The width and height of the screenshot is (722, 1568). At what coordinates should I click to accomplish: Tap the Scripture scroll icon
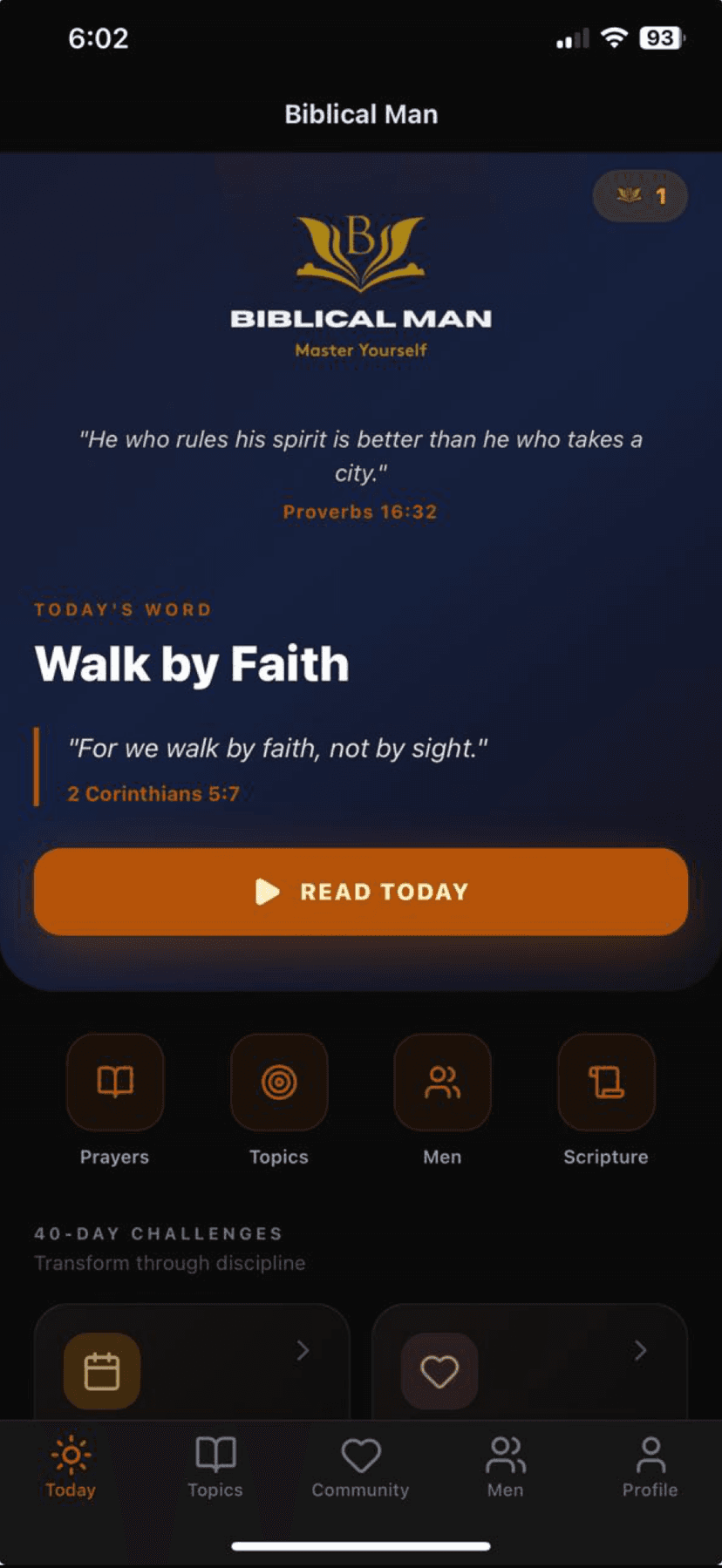tap(605, 1082)
